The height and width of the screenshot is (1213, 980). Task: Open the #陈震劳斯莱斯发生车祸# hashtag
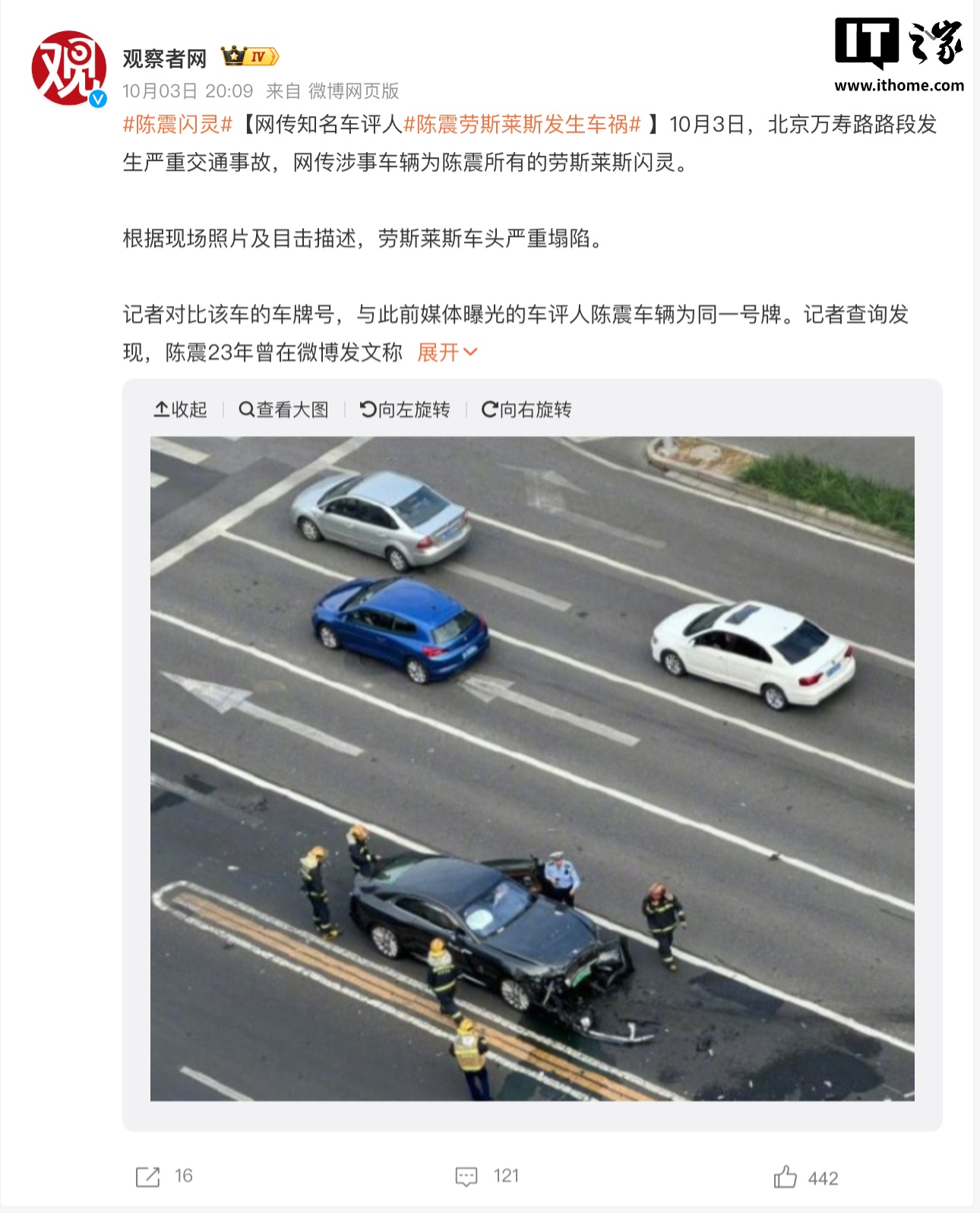pyautogui.click(x=523, y=125)
